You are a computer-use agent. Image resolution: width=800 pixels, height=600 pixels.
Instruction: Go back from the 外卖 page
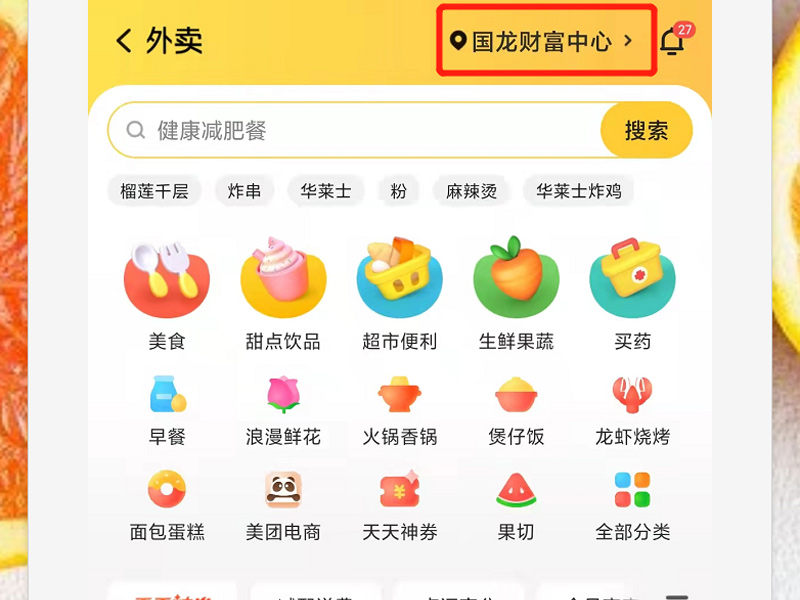(124, 41)
